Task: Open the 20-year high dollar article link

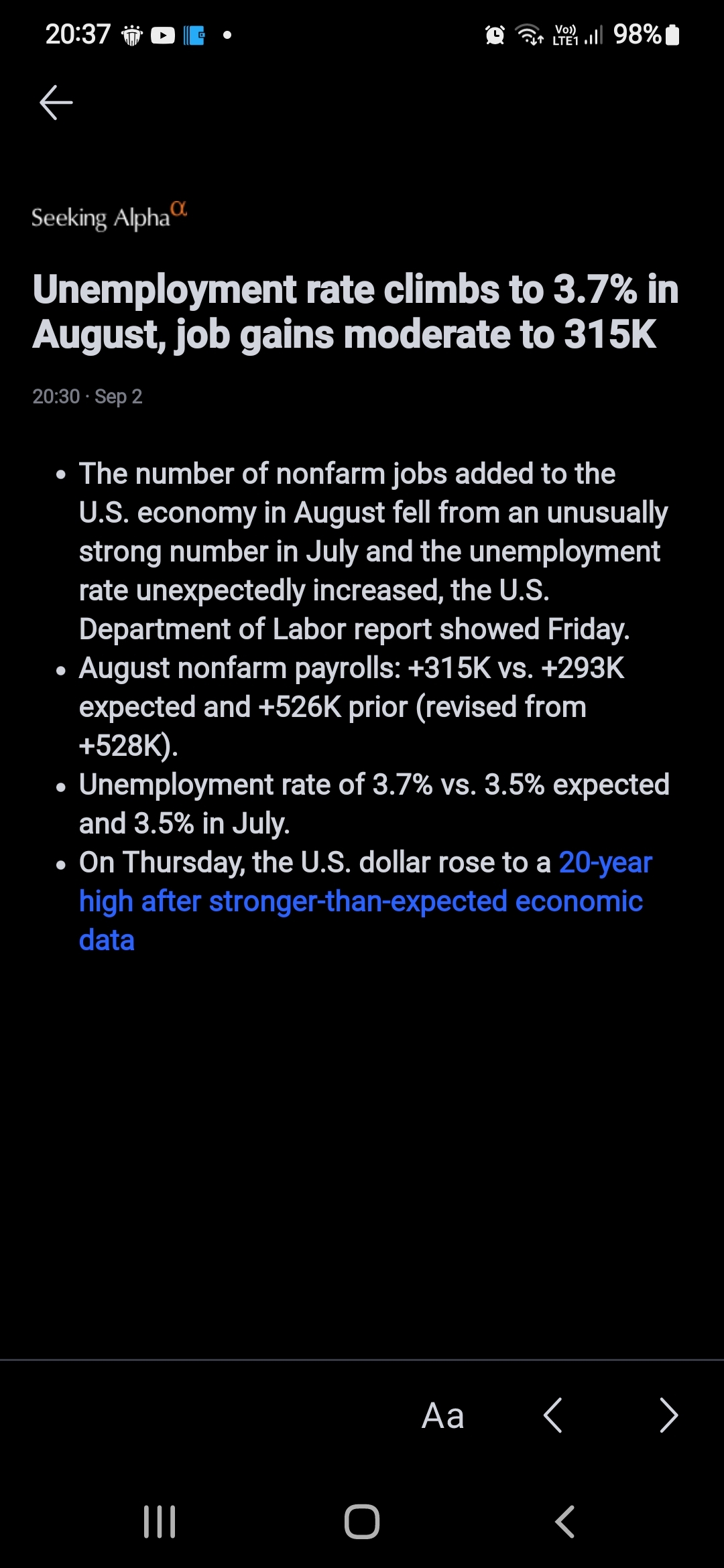Action: (x=361, y=901)
